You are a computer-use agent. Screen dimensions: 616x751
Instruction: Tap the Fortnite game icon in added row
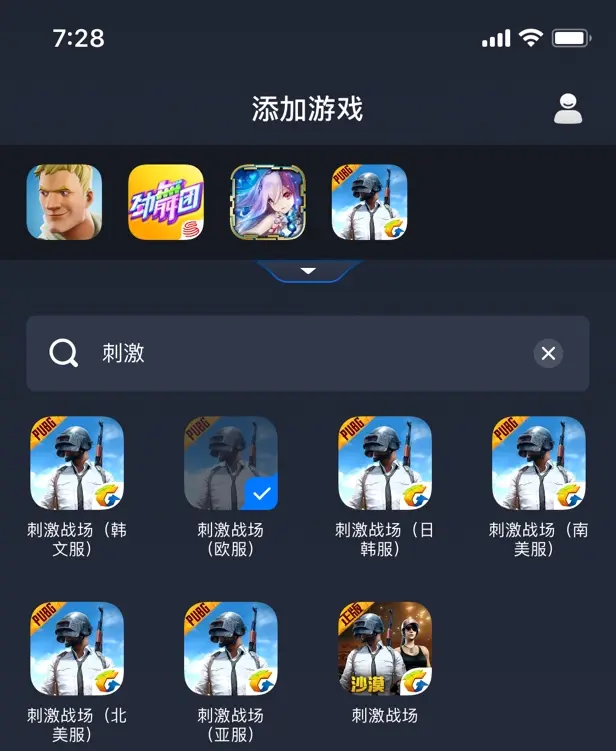64,202
